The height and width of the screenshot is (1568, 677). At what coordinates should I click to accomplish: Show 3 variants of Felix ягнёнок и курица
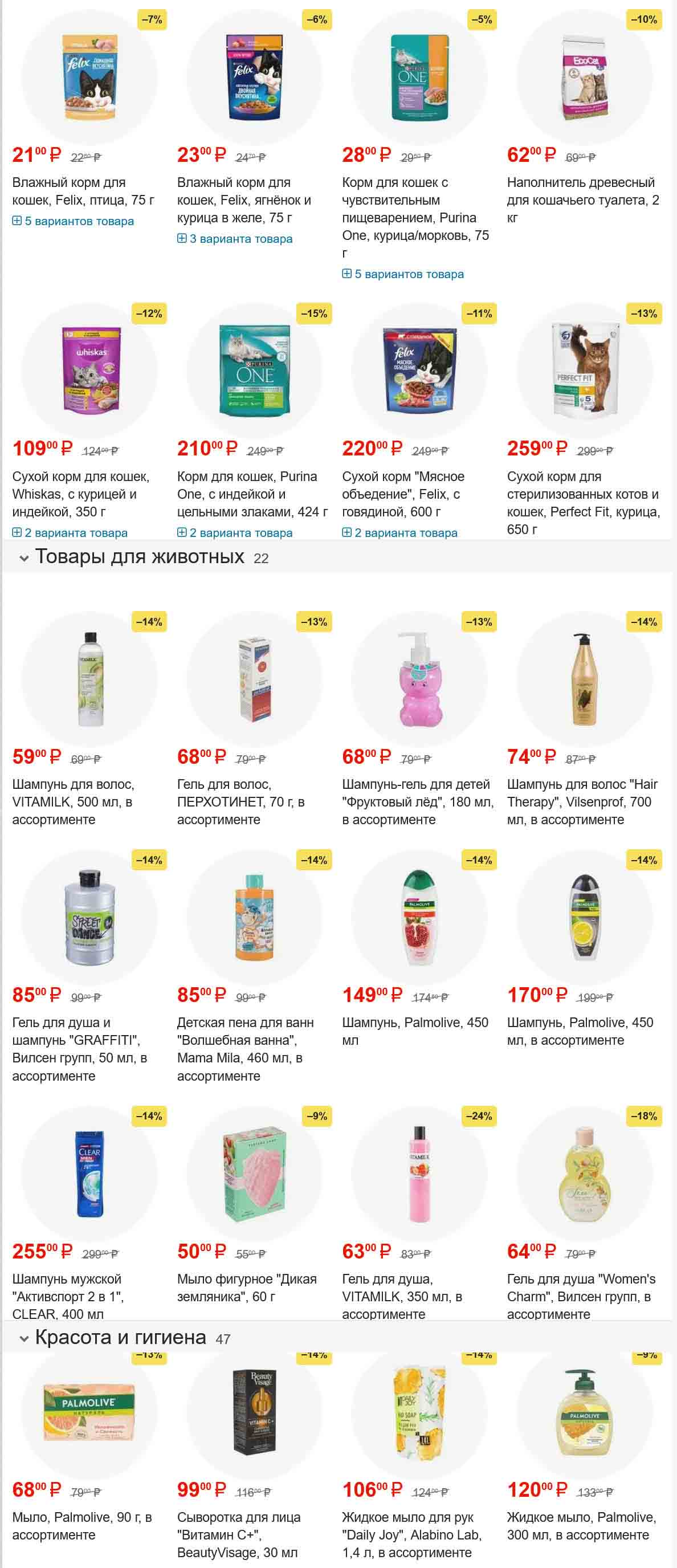[x=235, y=239]
